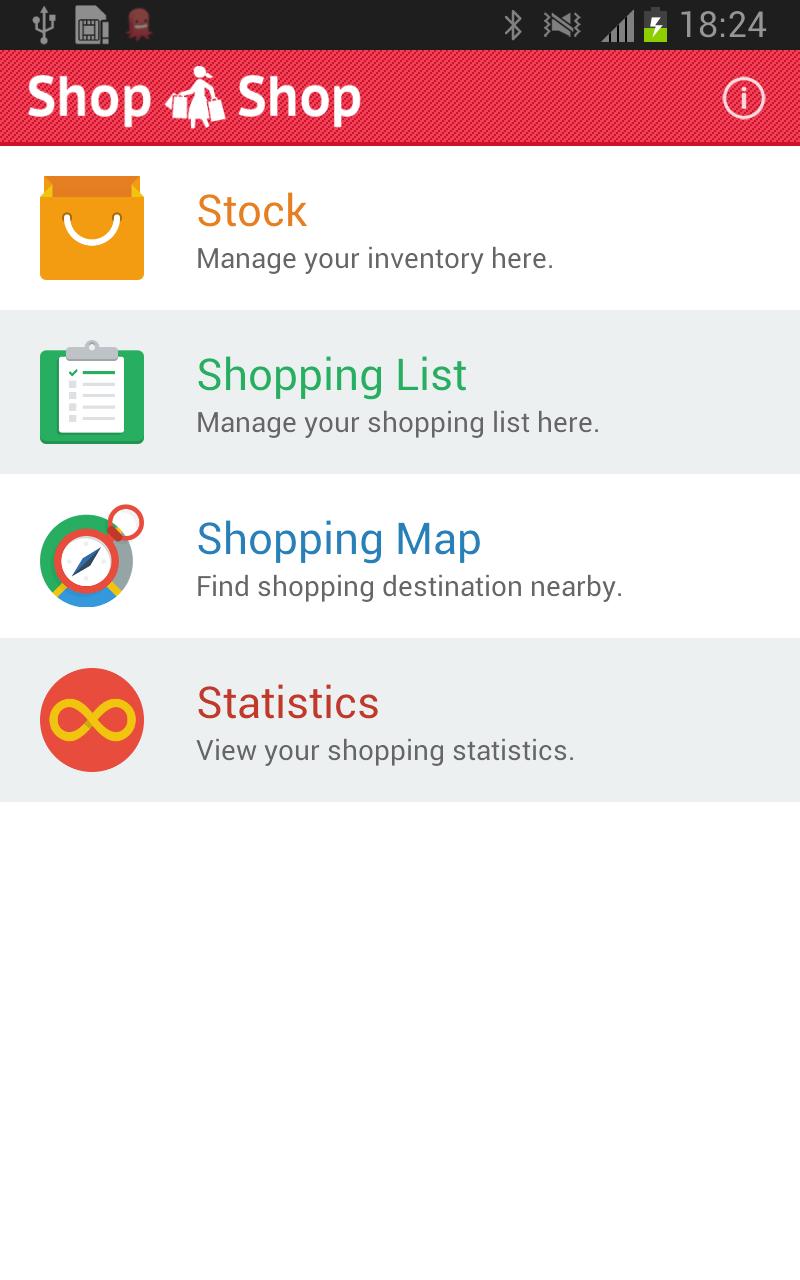The image size is (800, 1280).
Task: Tap the Bluetooth status icon
Action: [x=516, y=23]
